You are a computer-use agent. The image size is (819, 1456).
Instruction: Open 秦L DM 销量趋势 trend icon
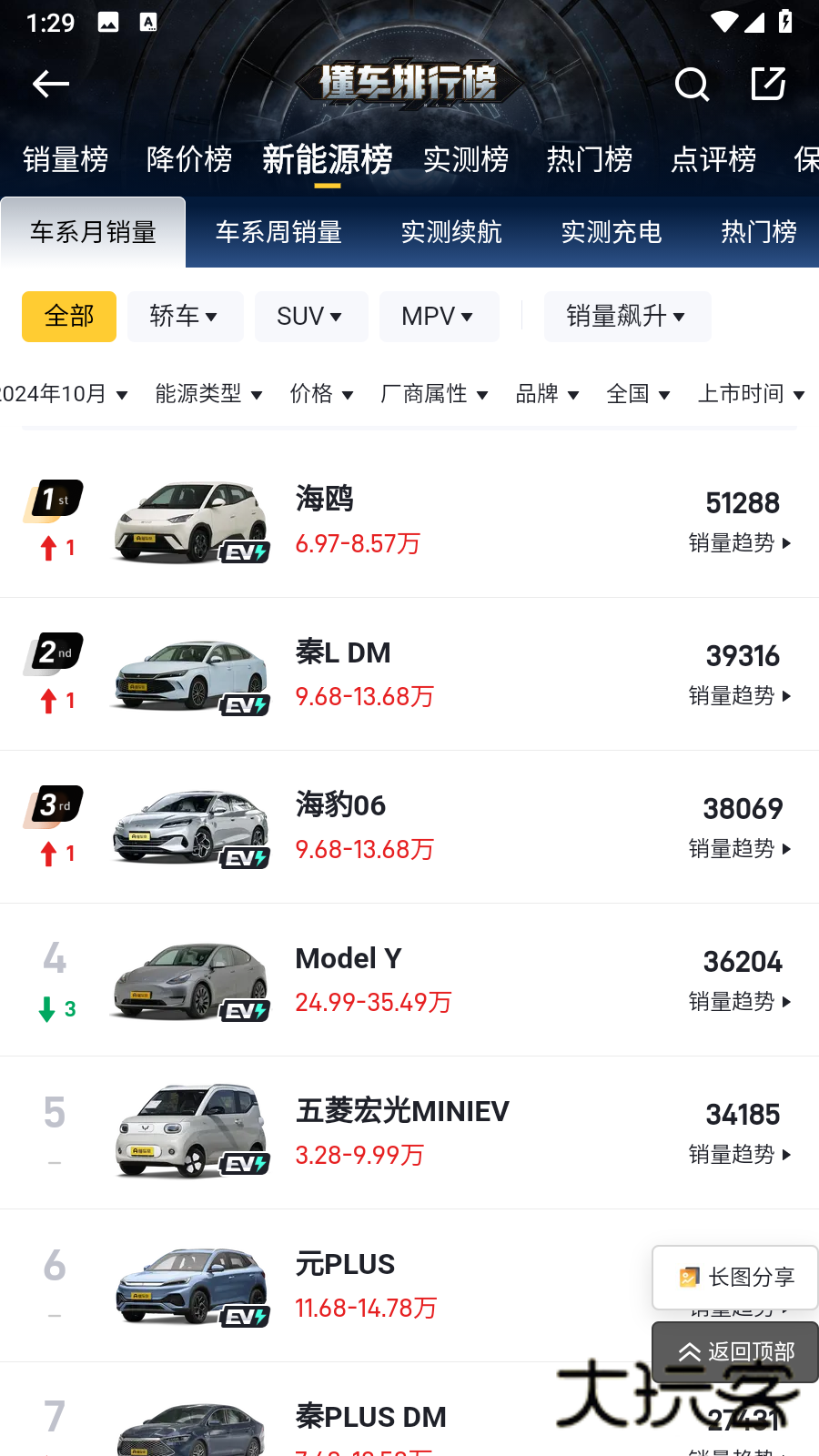741,696
